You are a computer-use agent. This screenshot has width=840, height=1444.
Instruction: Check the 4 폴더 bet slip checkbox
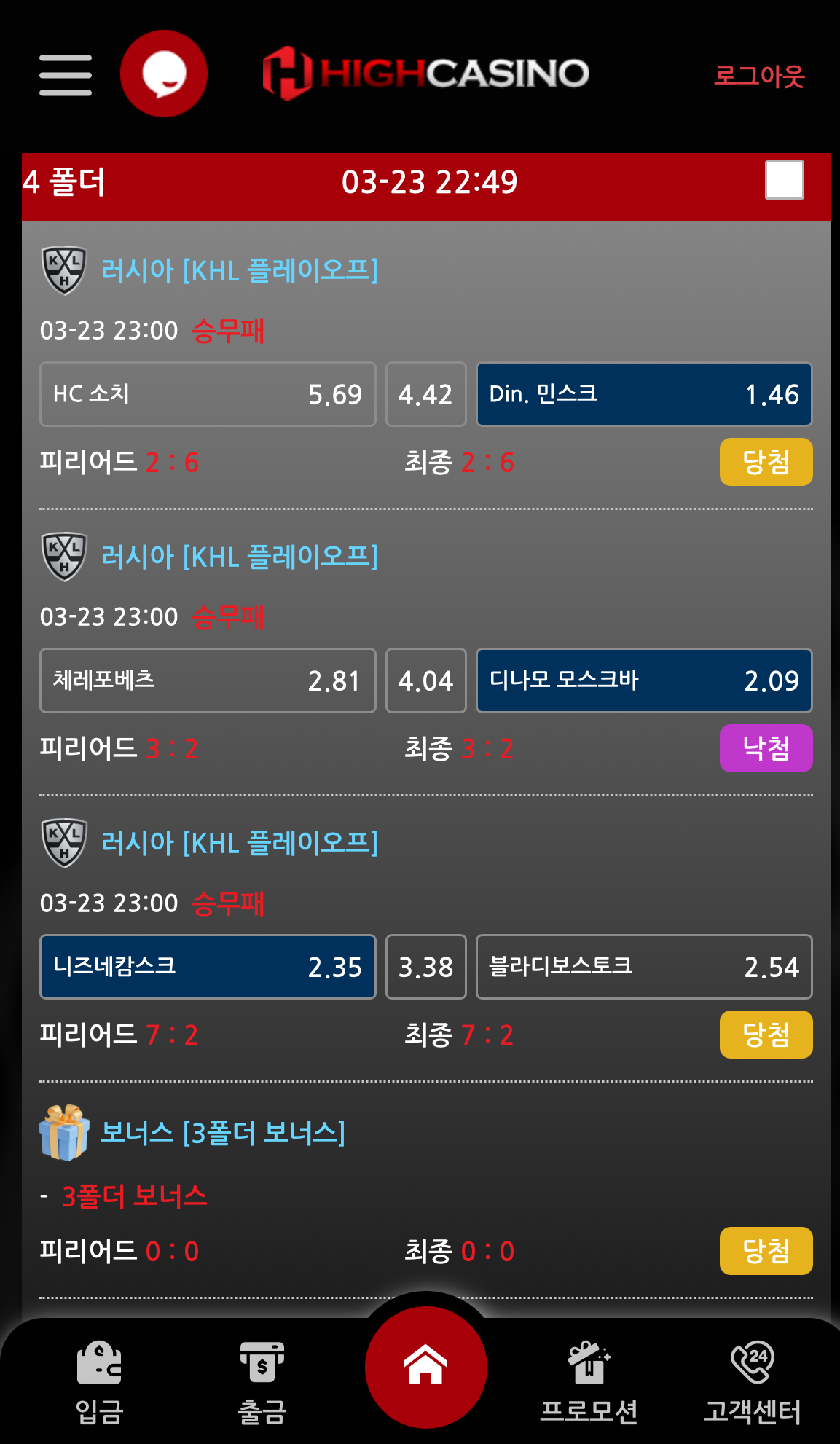point(785,180)
